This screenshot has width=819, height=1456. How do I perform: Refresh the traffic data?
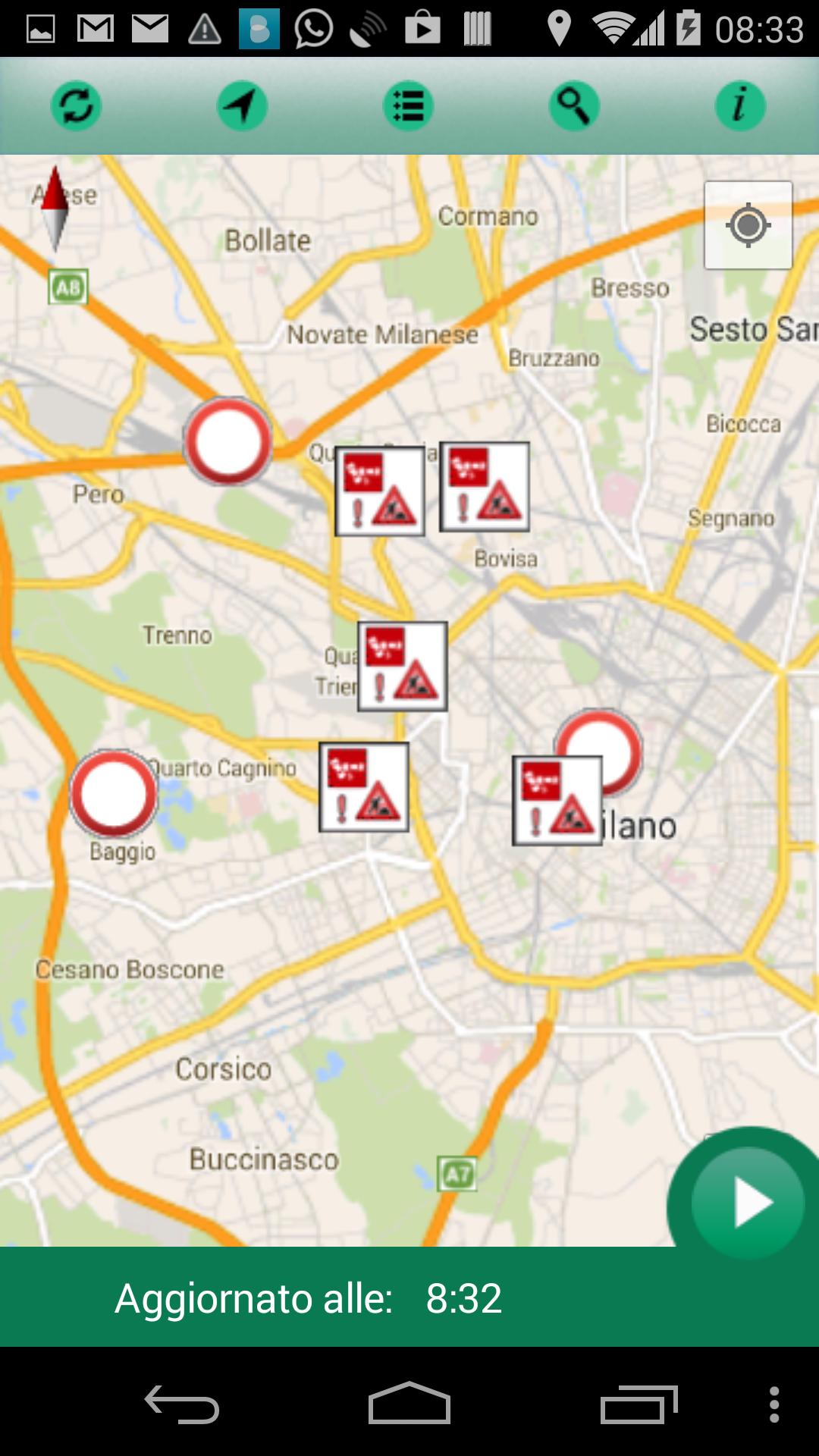pyautogui.click(x=76, y=106)
